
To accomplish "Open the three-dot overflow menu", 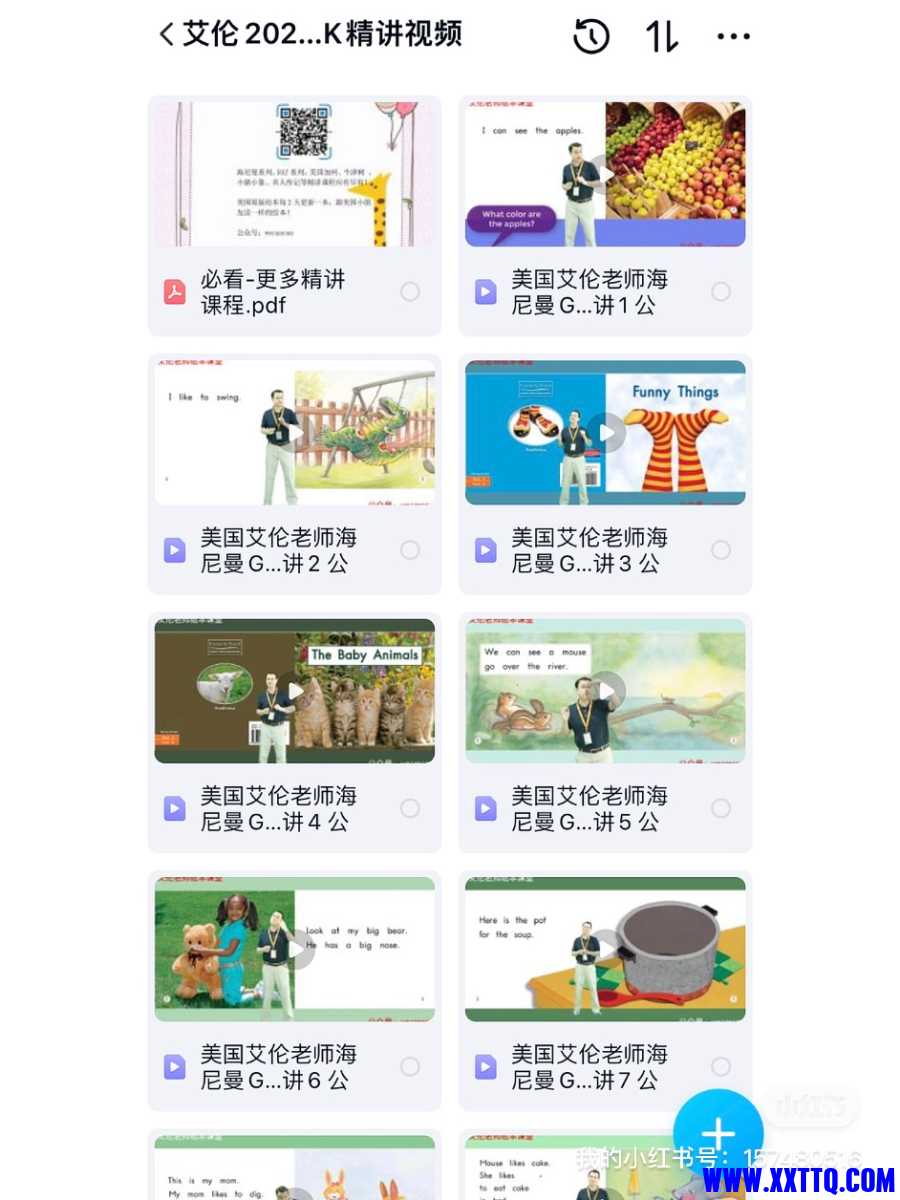I will [x=733, y=36].
